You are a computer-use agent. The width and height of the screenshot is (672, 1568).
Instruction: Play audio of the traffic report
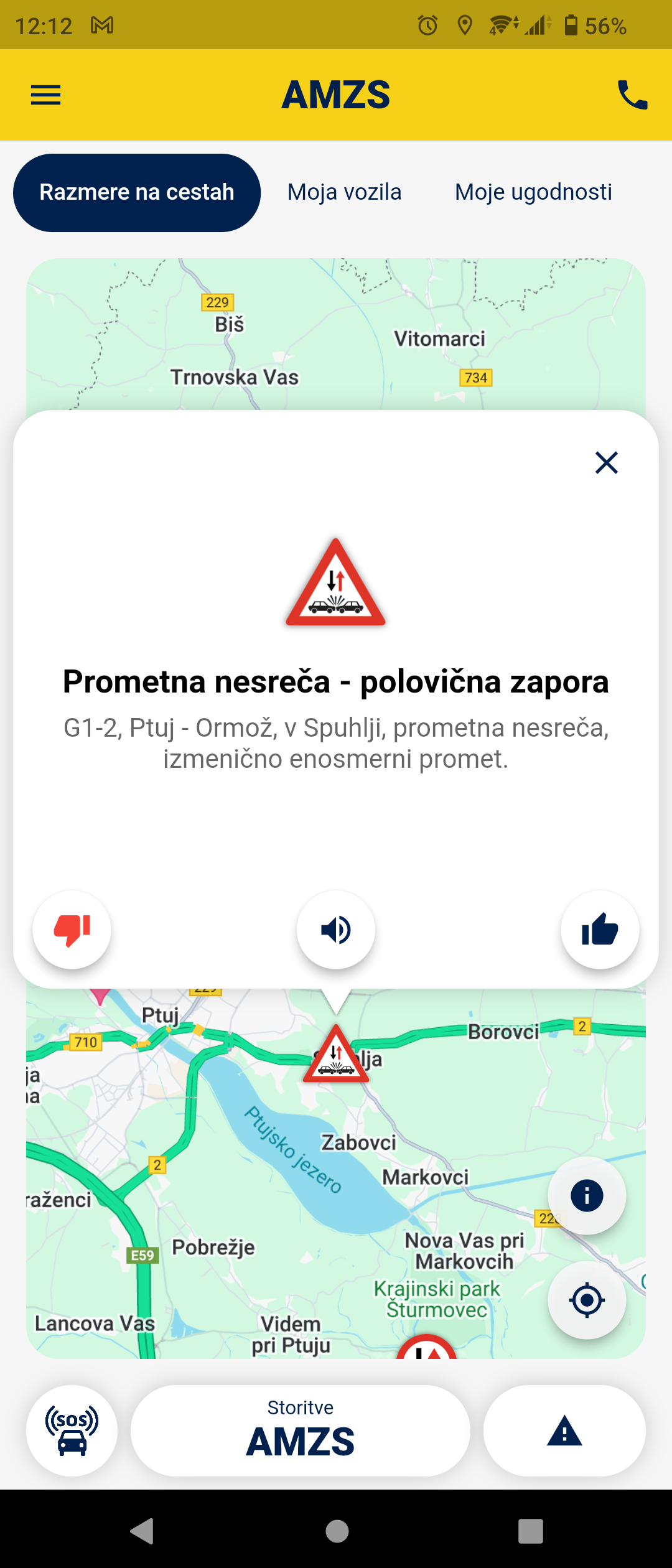coord(336,930)
